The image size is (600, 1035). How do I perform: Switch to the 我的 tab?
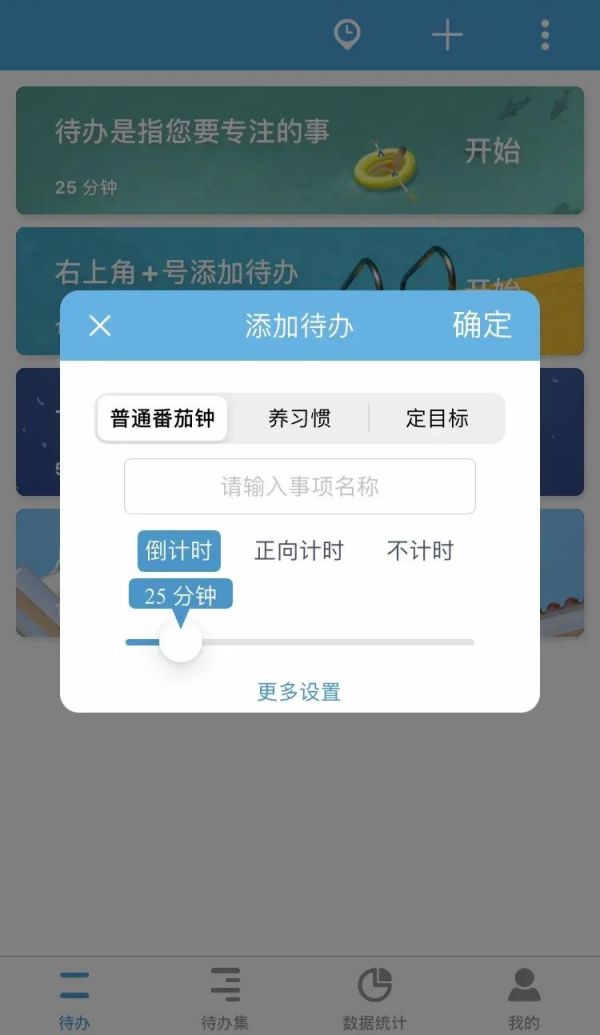tap(524, 996)
